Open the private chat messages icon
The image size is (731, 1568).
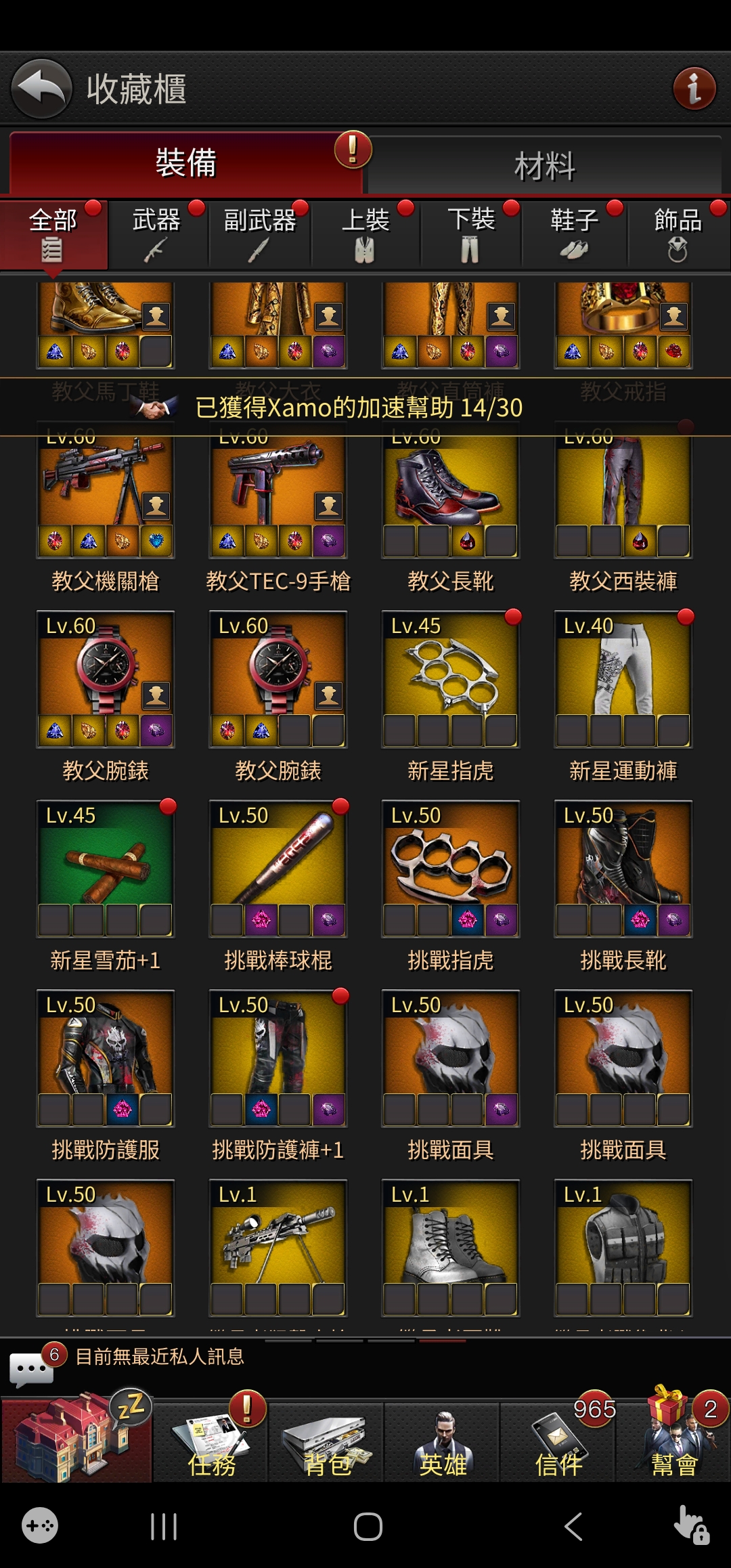(x=32, y=1368)
